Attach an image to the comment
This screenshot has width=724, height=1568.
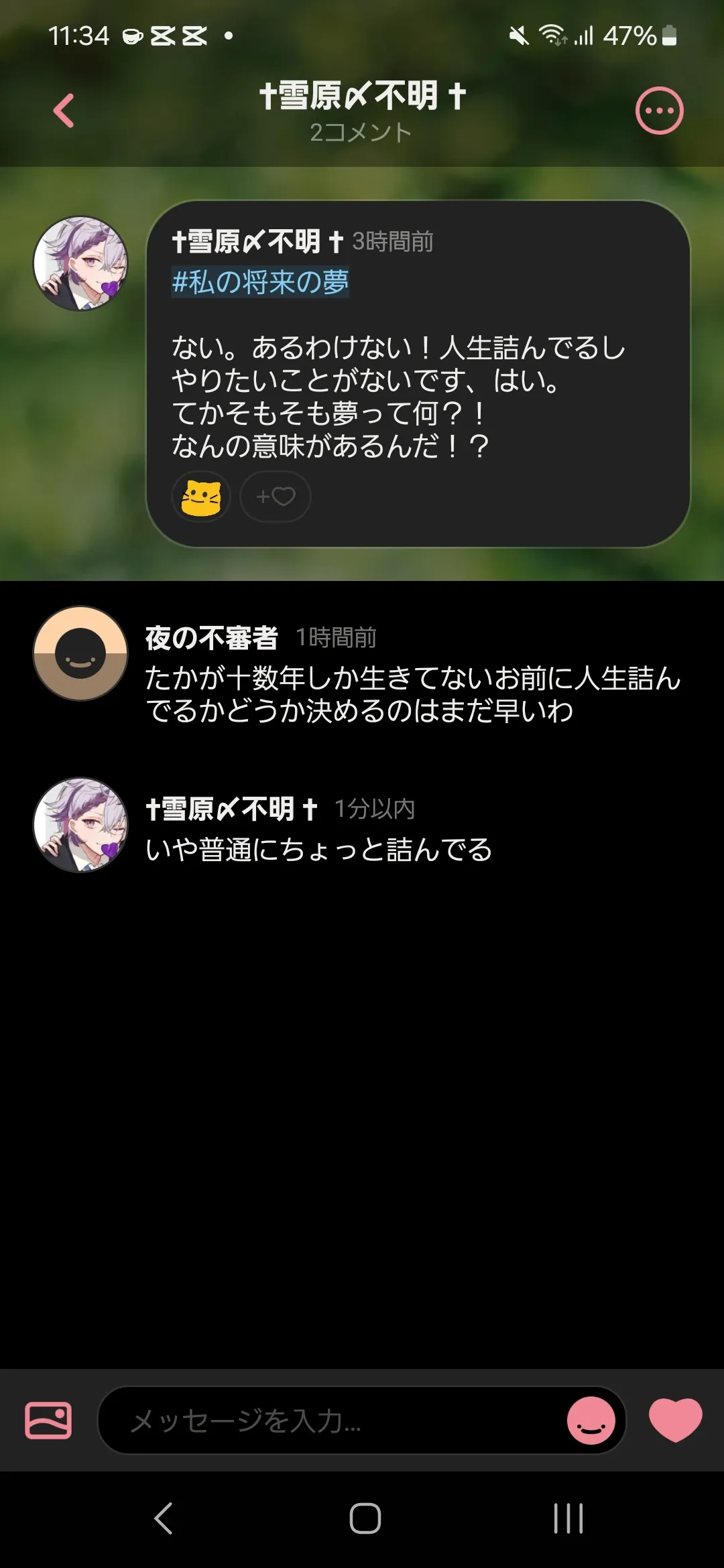click(48, 1420)
